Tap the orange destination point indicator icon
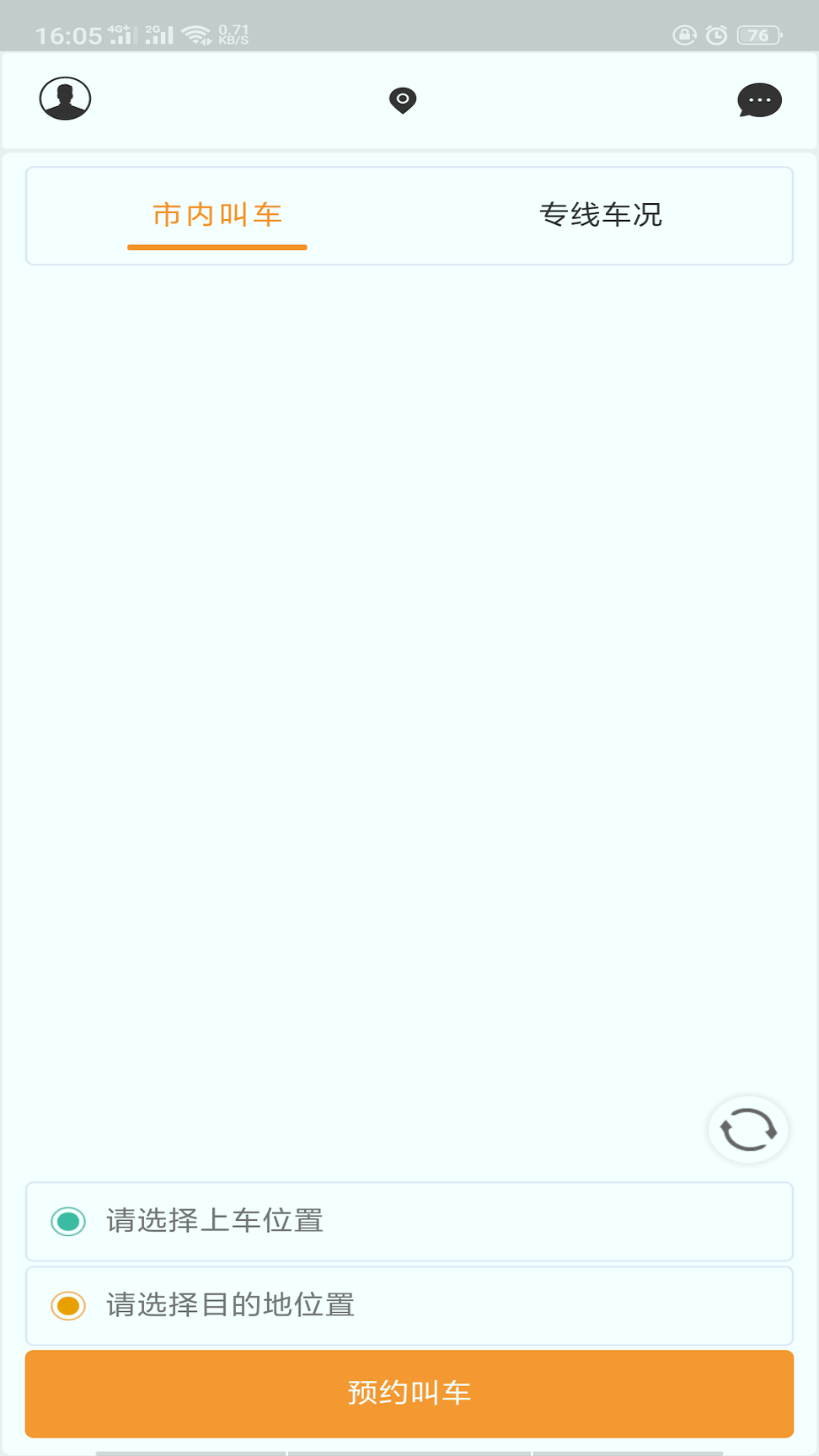 click(x=67, y=1305)
